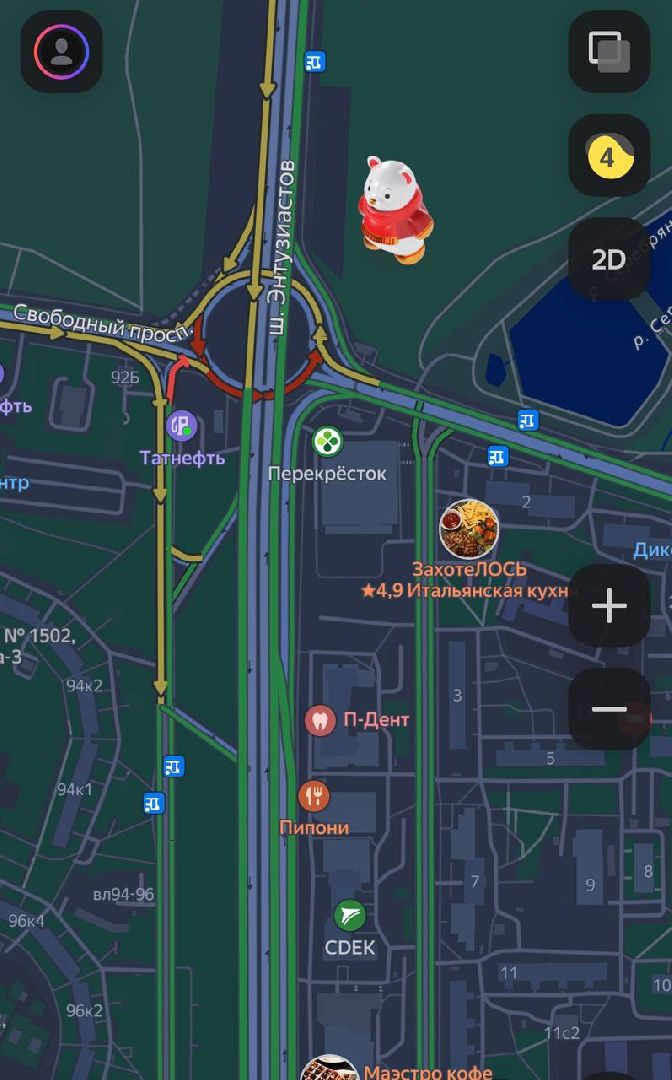This screenshot has height=1080, width=672.
Task: Tap the CDEK pickup point marker
Action: click(x=349, y=915)
